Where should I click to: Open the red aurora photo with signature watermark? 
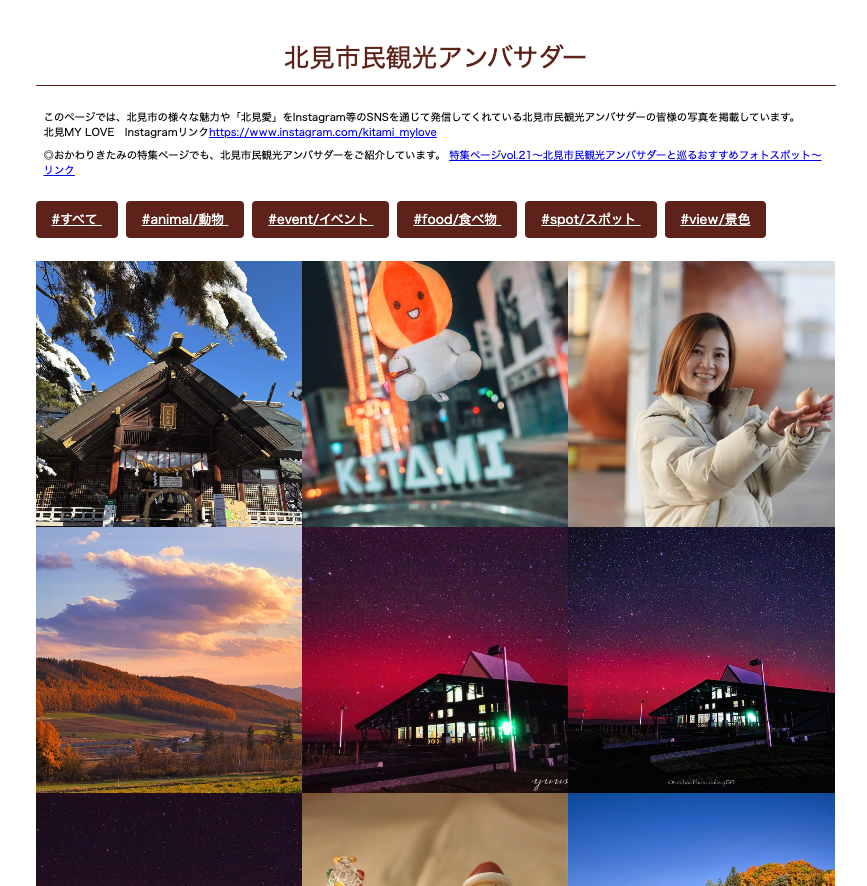coord(435,660)
